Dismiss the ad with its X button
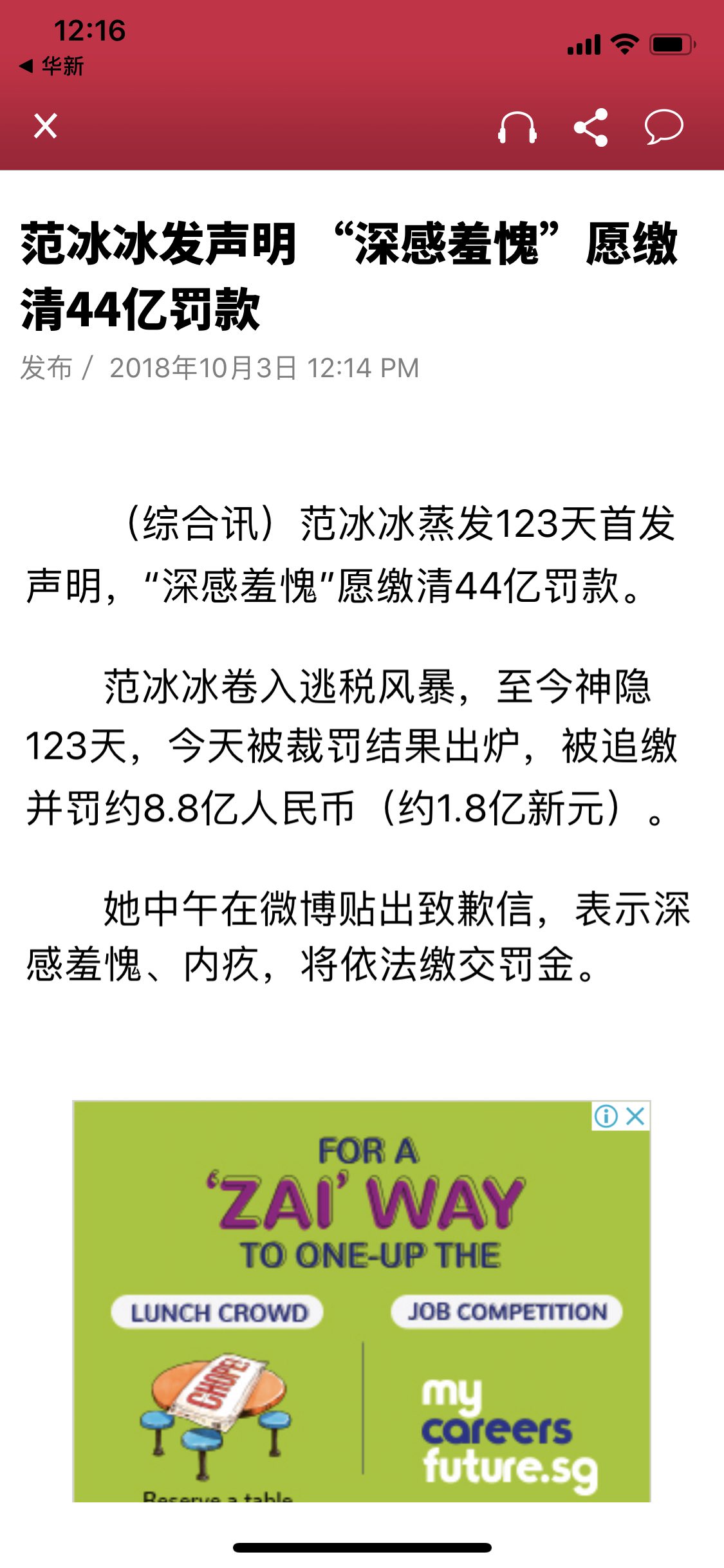The width and height of the screenshot is (724, 1568). (636, 1115)
